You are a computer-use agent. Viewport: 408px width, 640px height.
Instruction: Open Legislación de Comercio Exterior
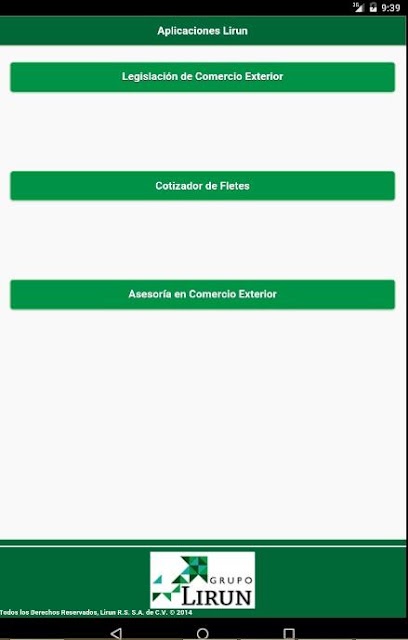point(202,77)
